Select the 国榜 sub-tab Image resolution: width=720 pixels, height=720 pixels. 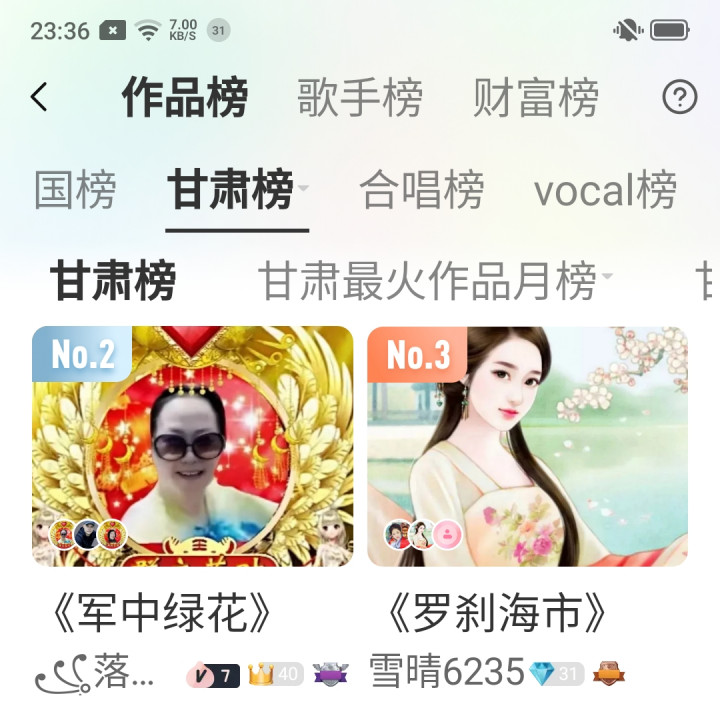(75, 190)
